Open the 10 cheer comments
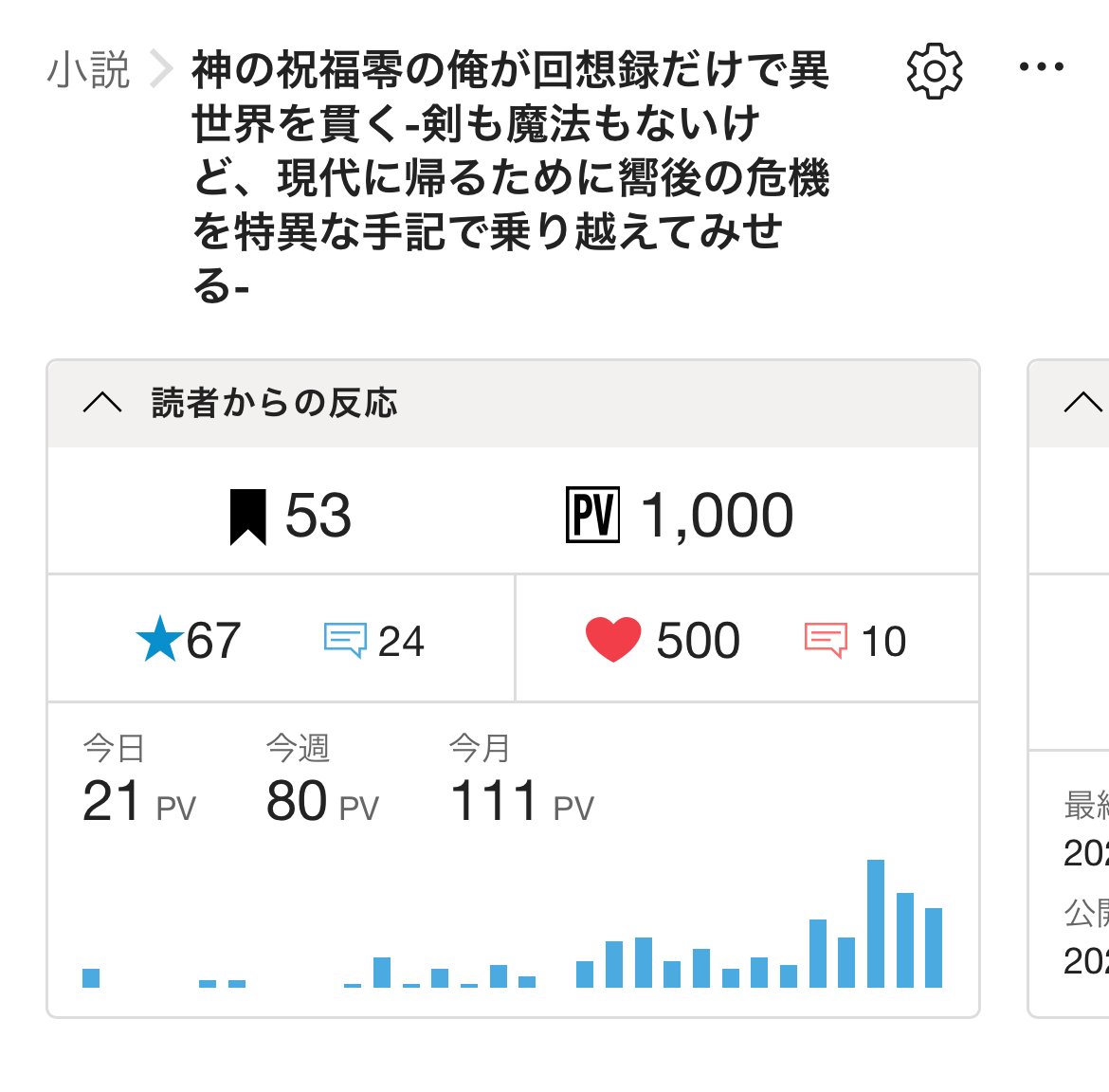This screenshot has height=1092, width=1109. click(x=855, y=641)
